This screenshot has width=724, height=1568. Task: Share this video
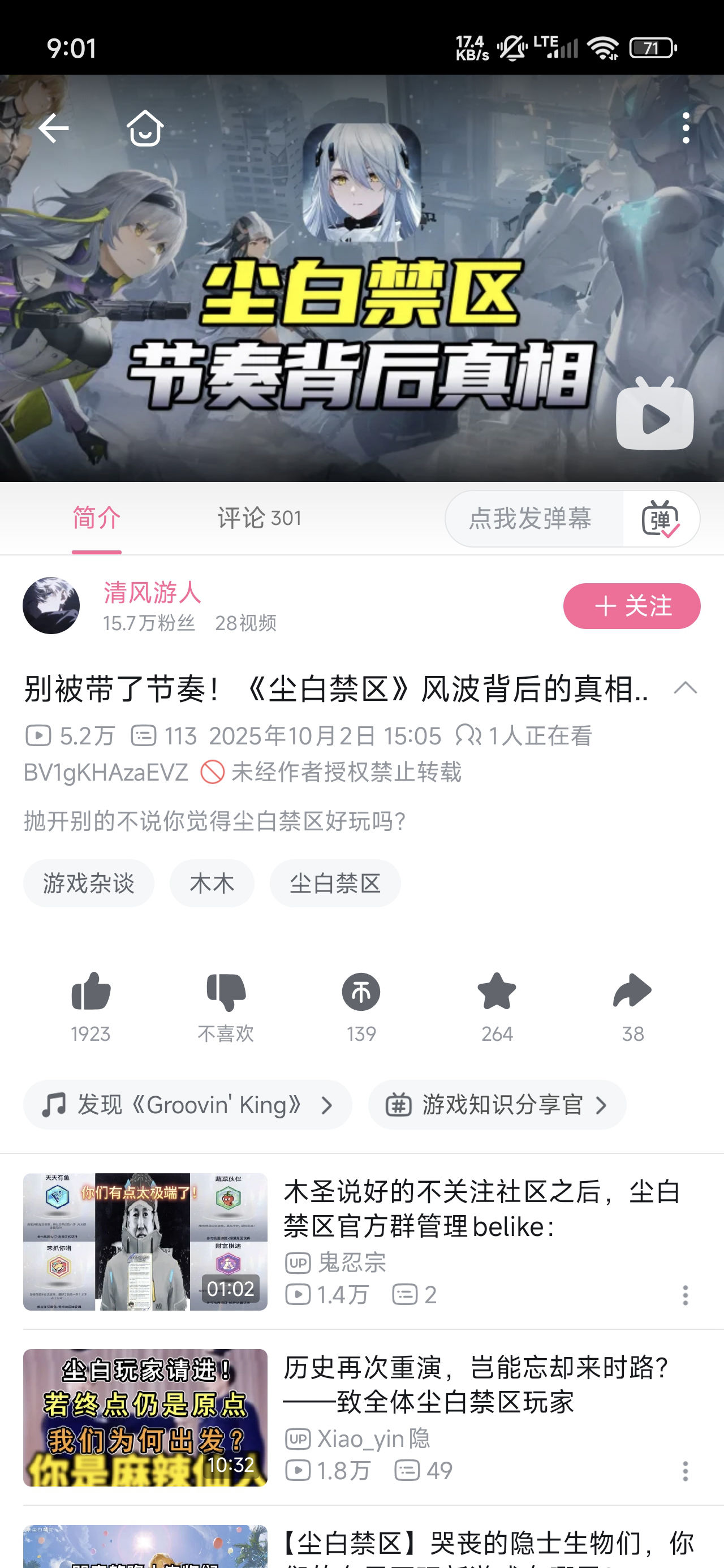[632, 993]
